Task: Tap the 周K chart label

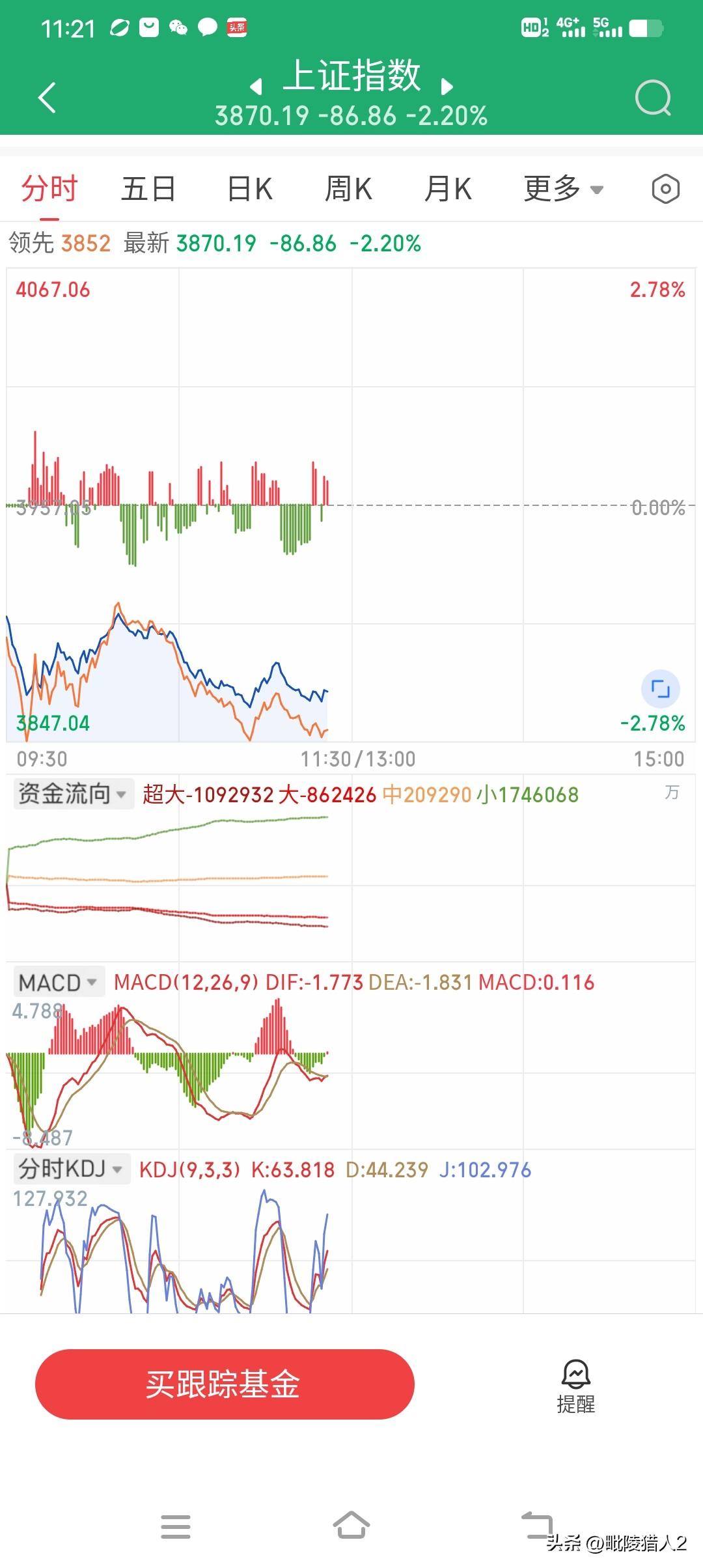Action: point(350,188)
